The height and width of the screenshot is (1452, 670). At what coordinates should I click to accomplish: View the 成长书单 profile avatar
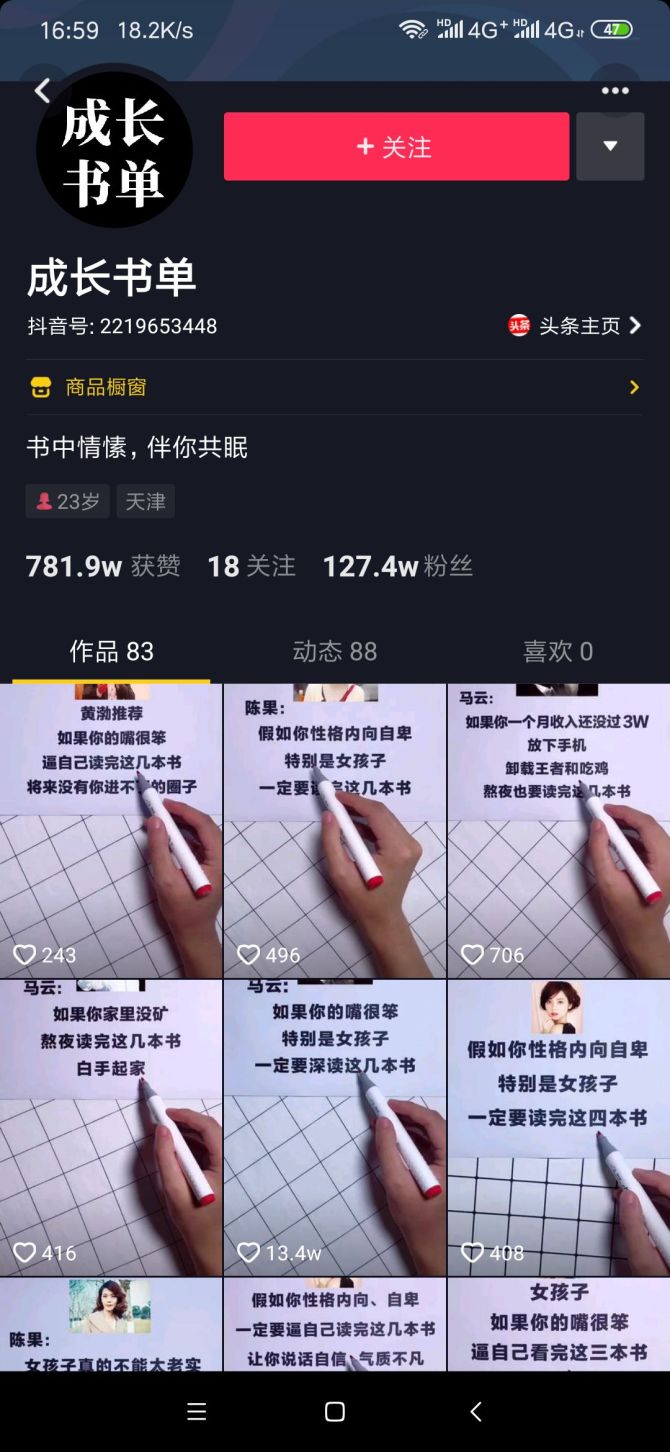point(114,150)
